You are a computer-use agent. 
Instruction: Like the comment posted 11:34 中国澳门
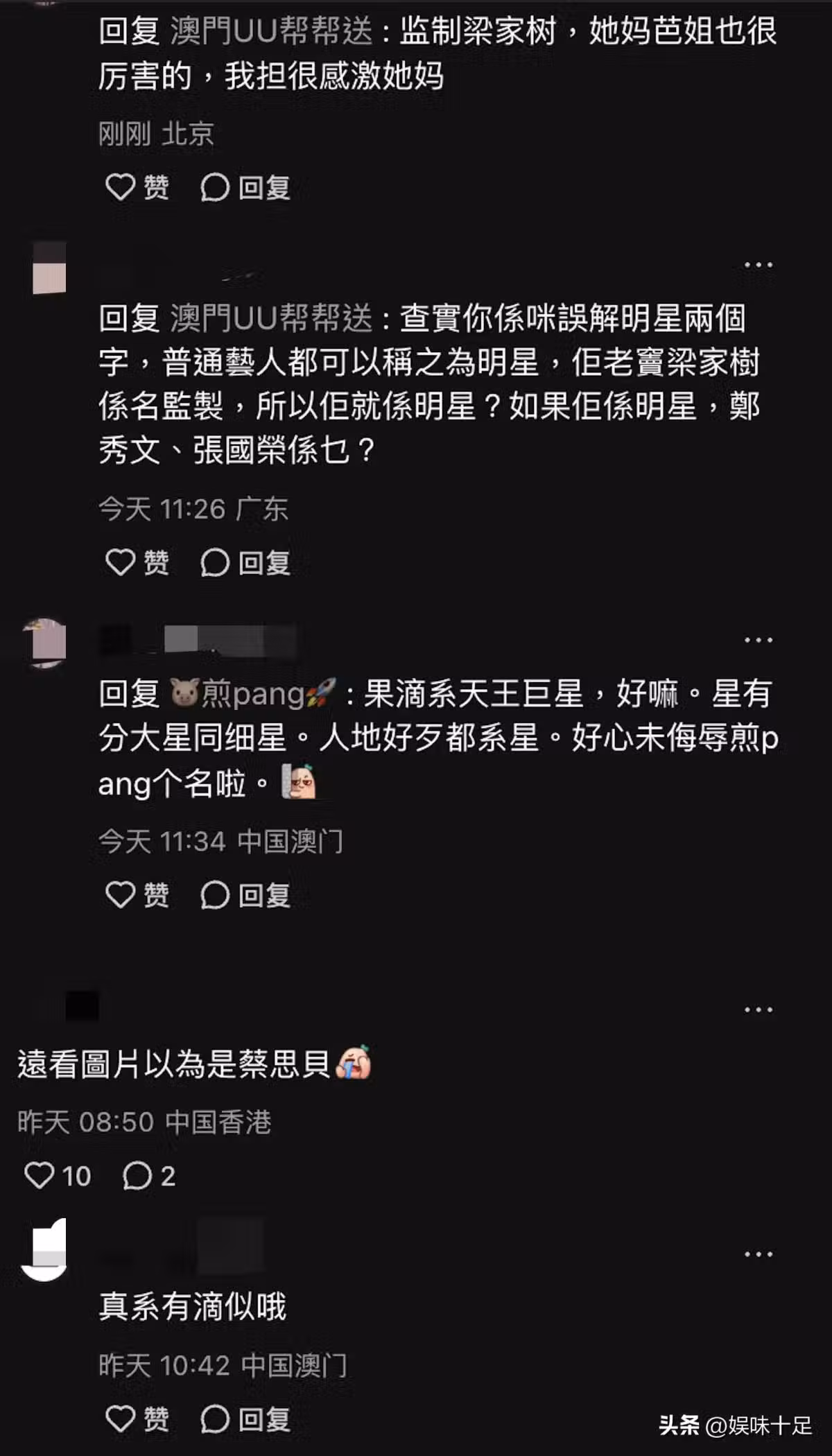137,895
